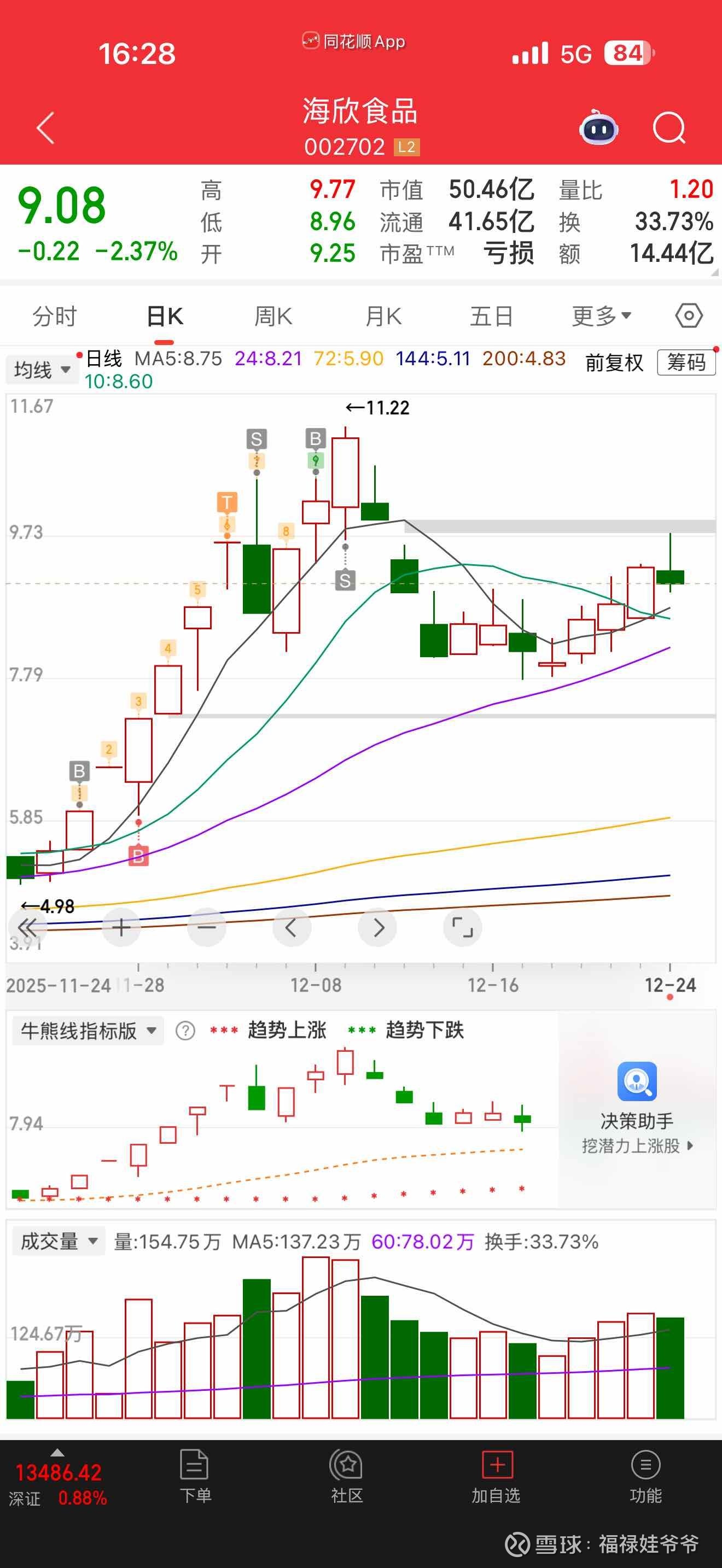Go back using the top-left arrow

coord(45,128)
